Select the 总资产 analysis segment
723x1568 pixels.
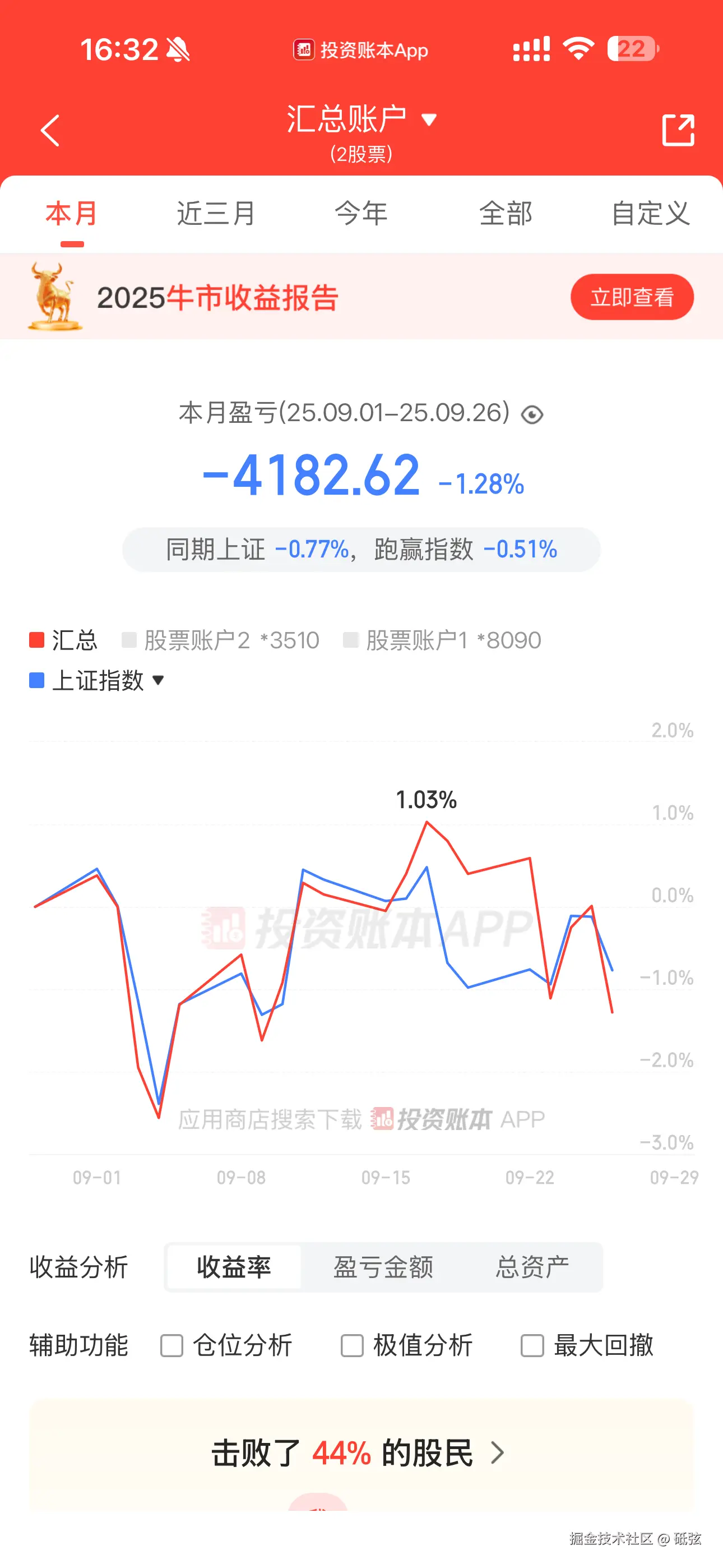click(x=532, y=1267)
